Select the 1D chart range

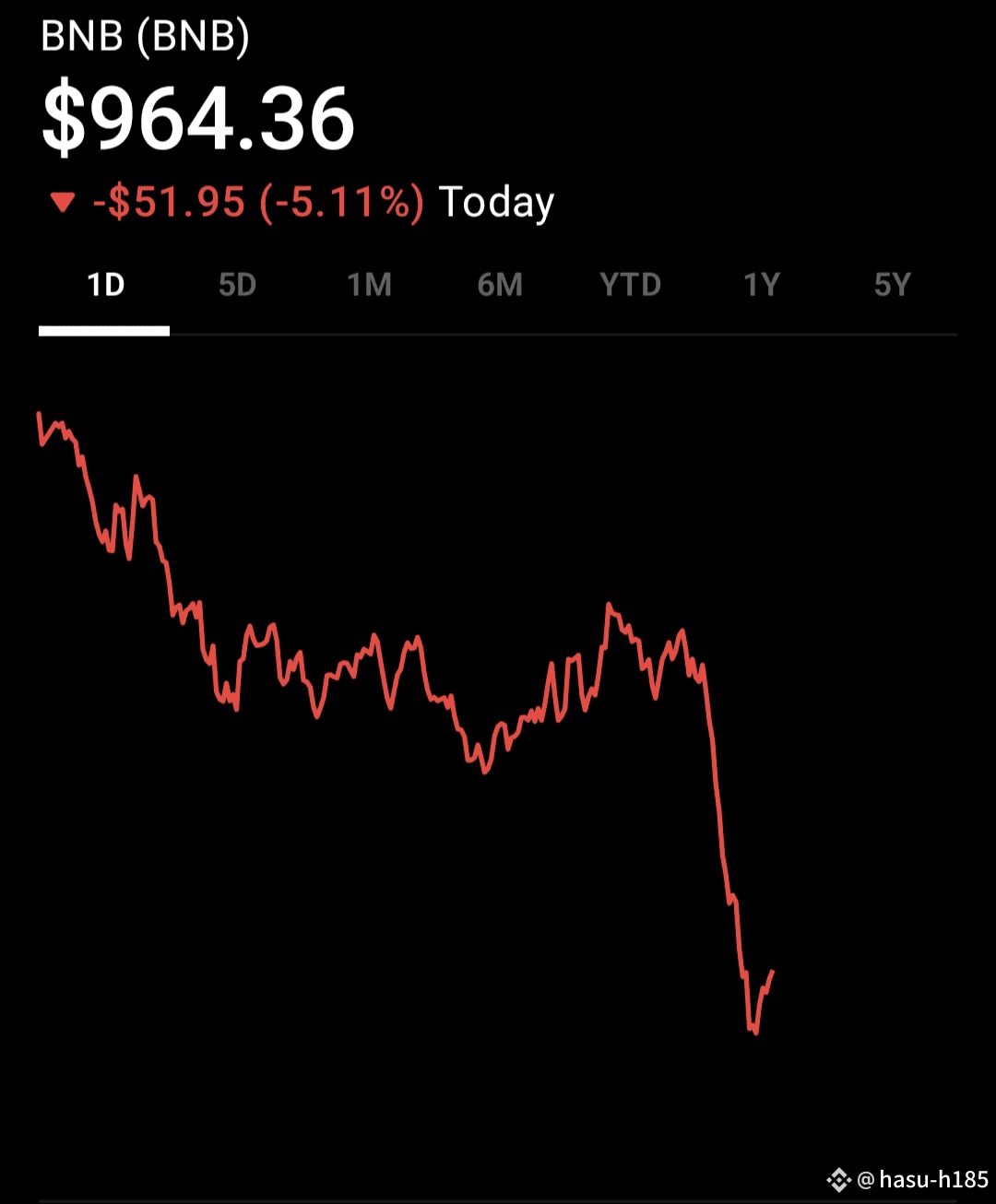coord(105,285)
